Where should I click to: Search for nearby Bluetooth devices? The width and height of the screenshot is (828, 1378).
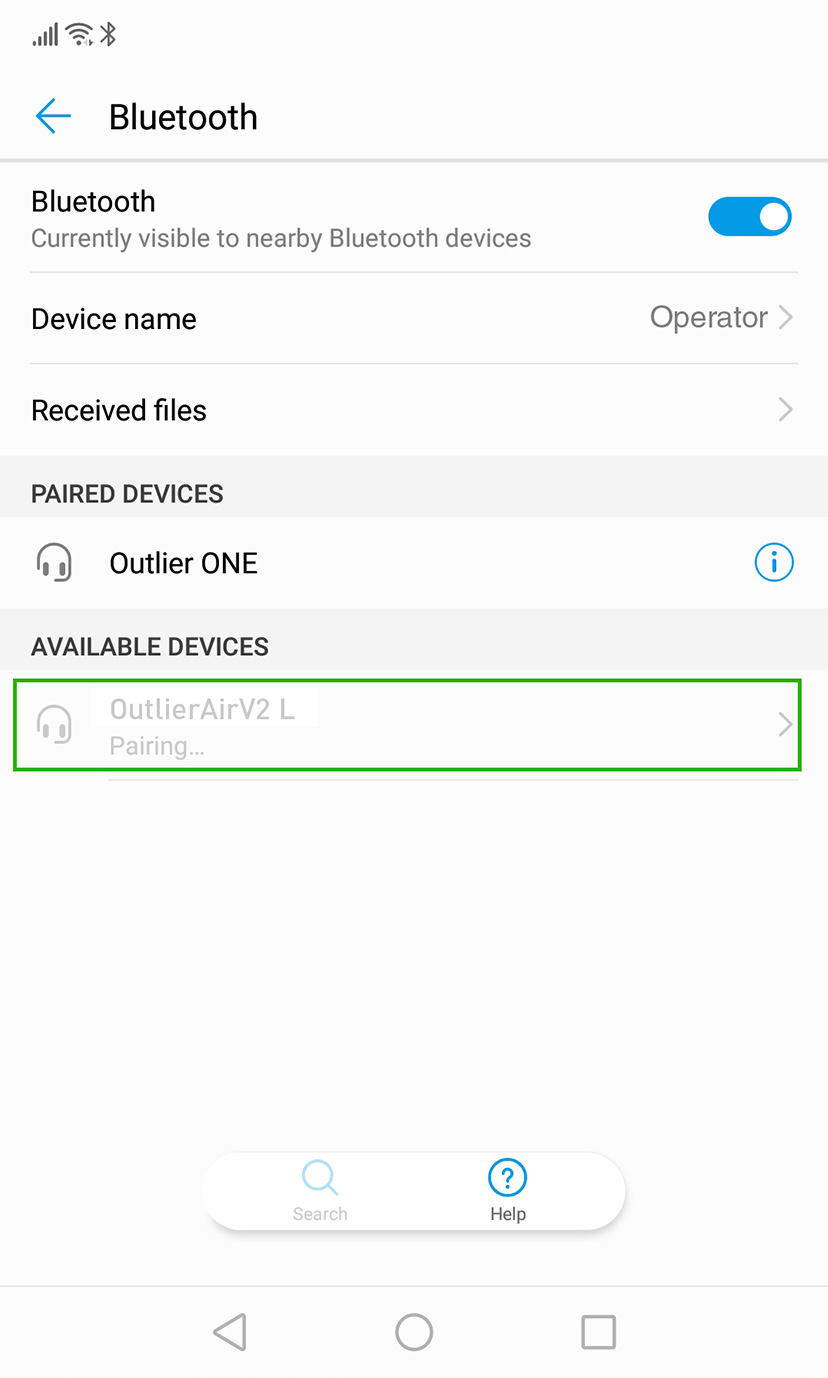[320, 1190]
